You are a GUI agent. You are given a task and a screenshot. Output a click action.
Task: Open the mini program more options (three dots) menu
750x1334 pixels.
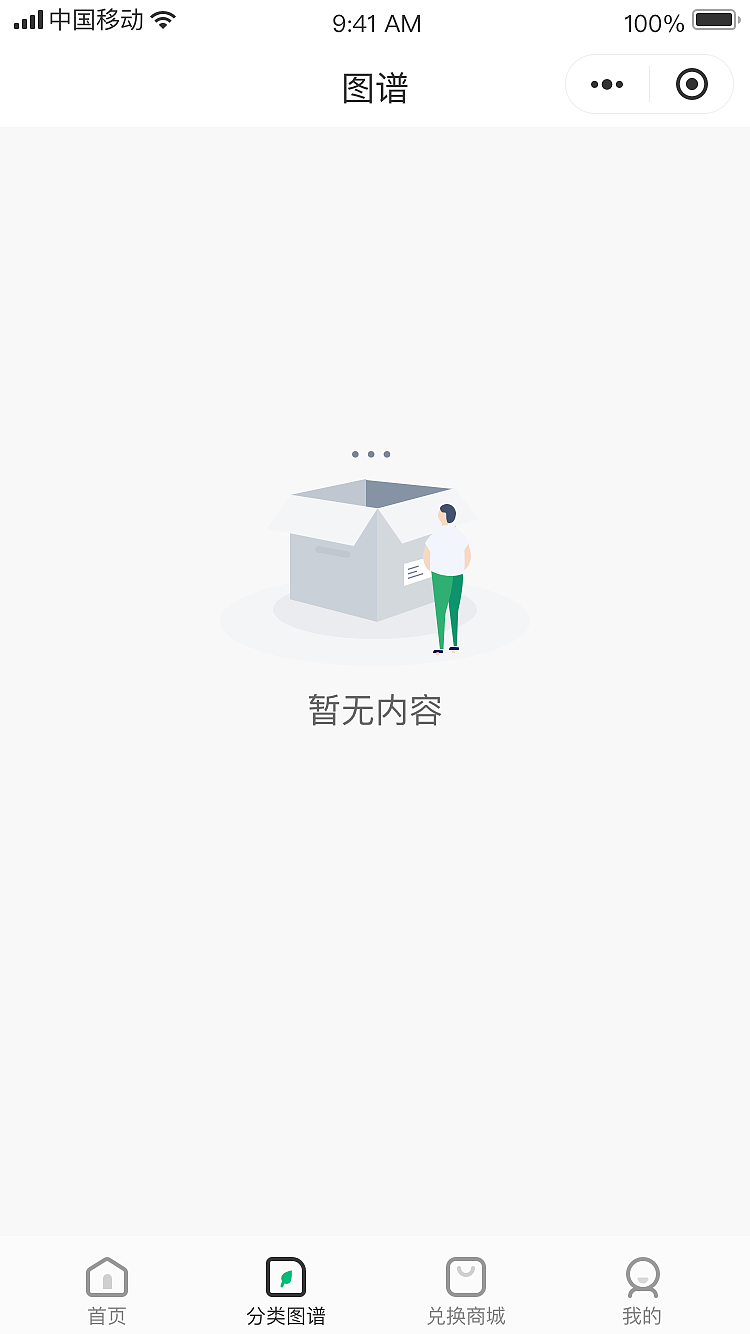(x=605, y=84)
